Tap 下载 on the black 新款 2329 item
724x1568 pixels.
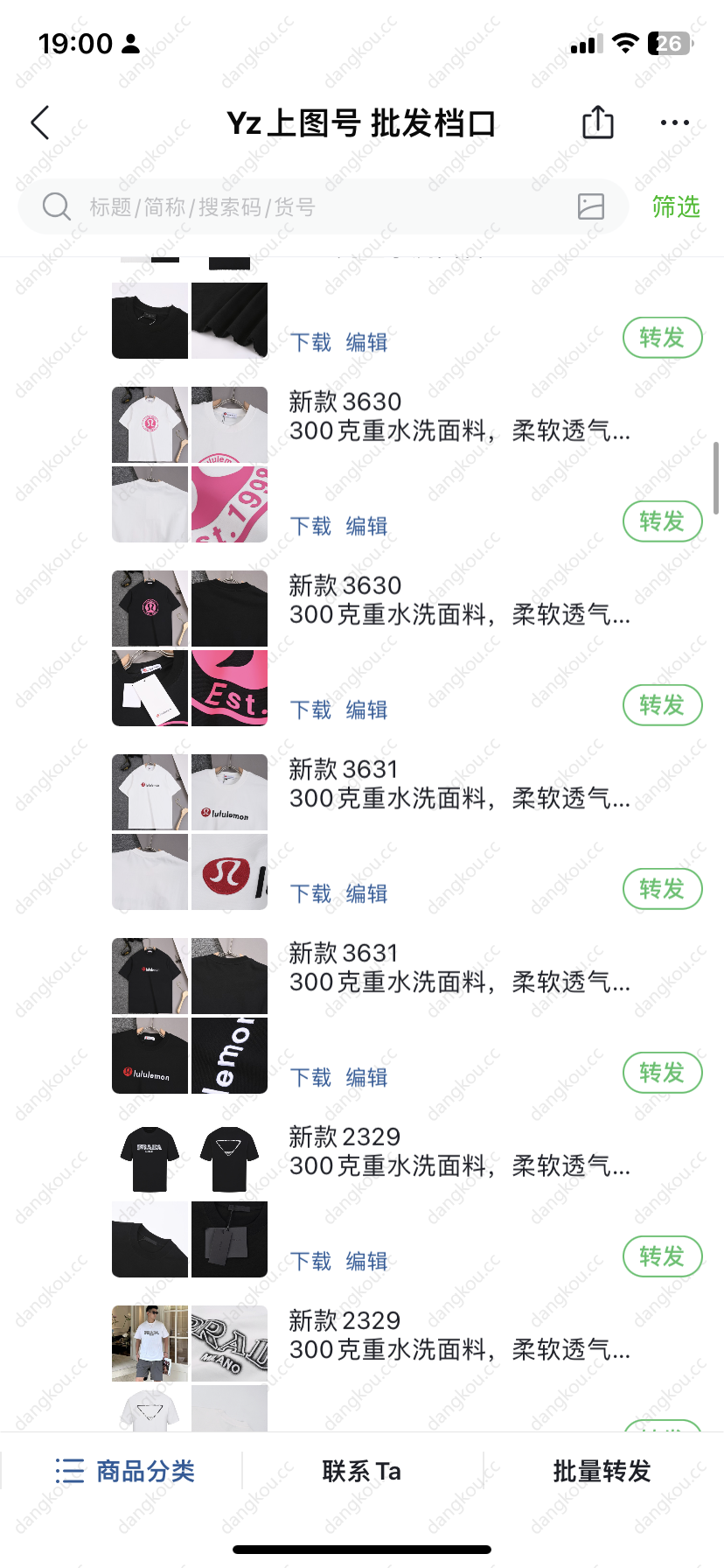(x=310, y=1261)
